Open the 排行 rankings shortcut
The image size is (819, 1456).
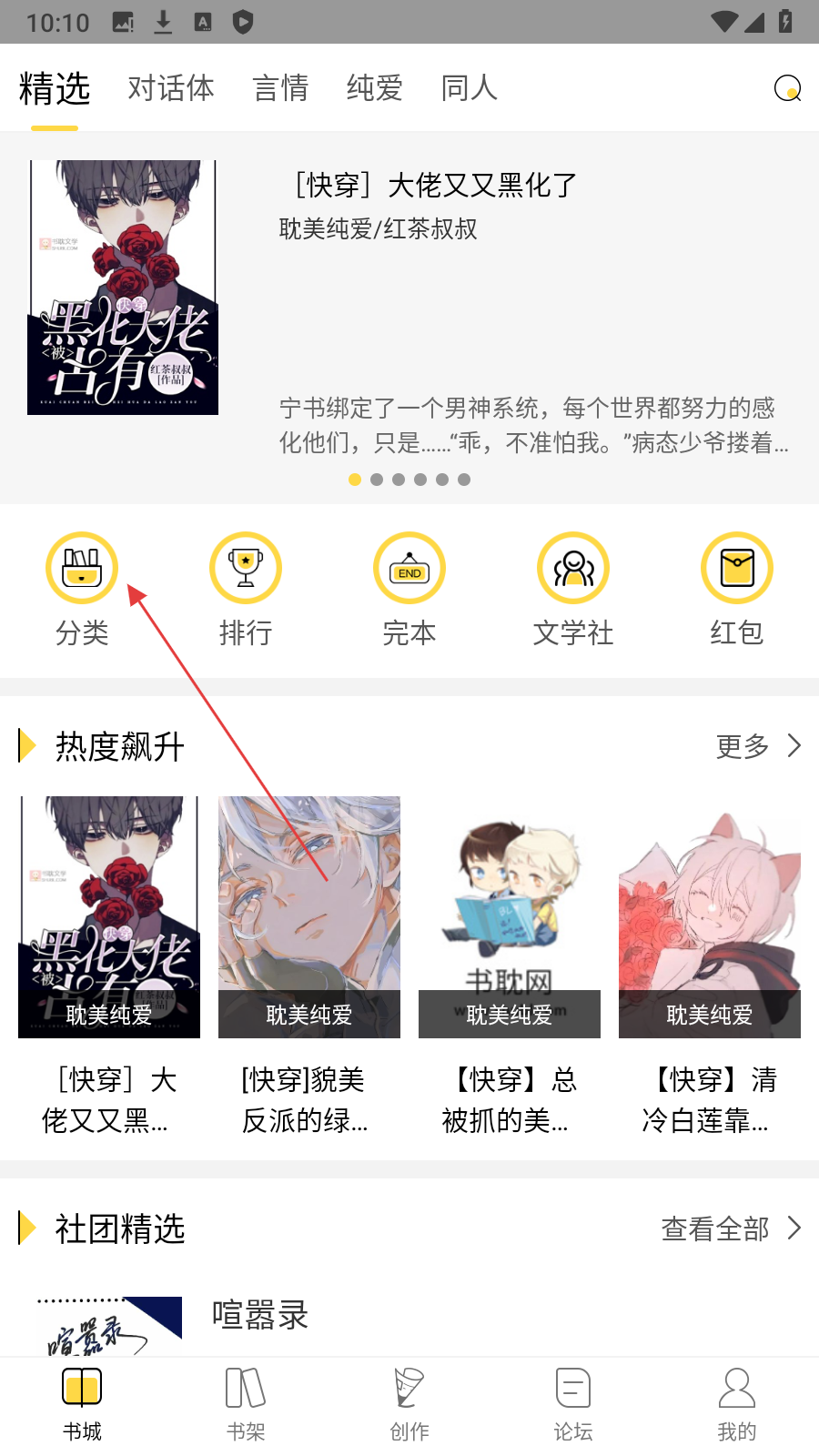click(x=246, y=588)
